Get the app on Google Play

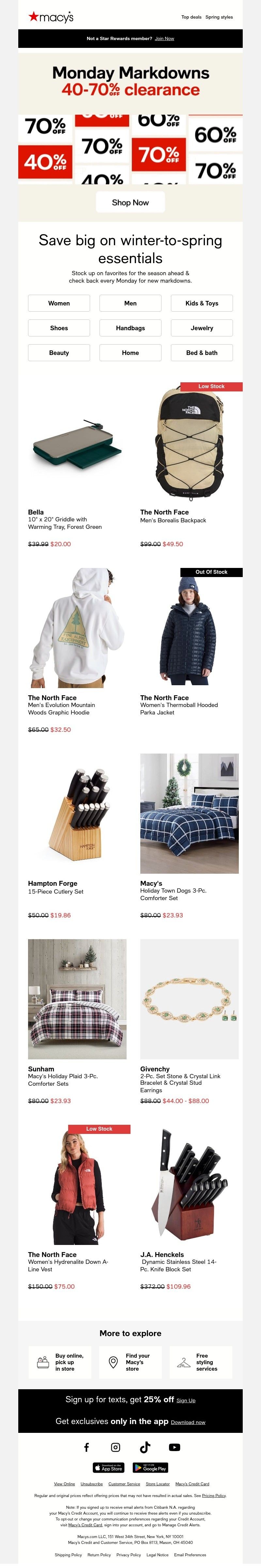tap(150, 1468)
